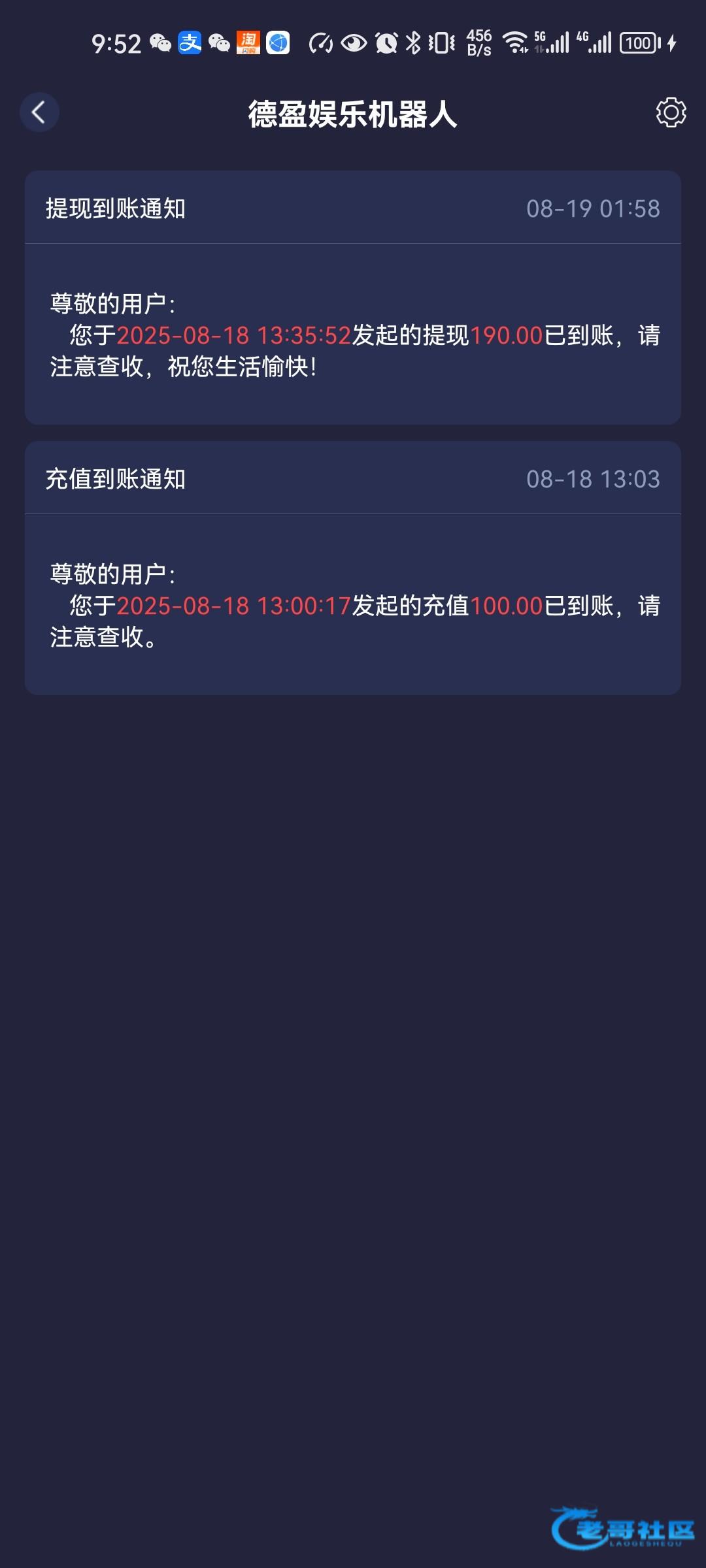Open the 提现到账通知 message card
The width and height of the screenshot is (706, 1568).
click(353, 298)
